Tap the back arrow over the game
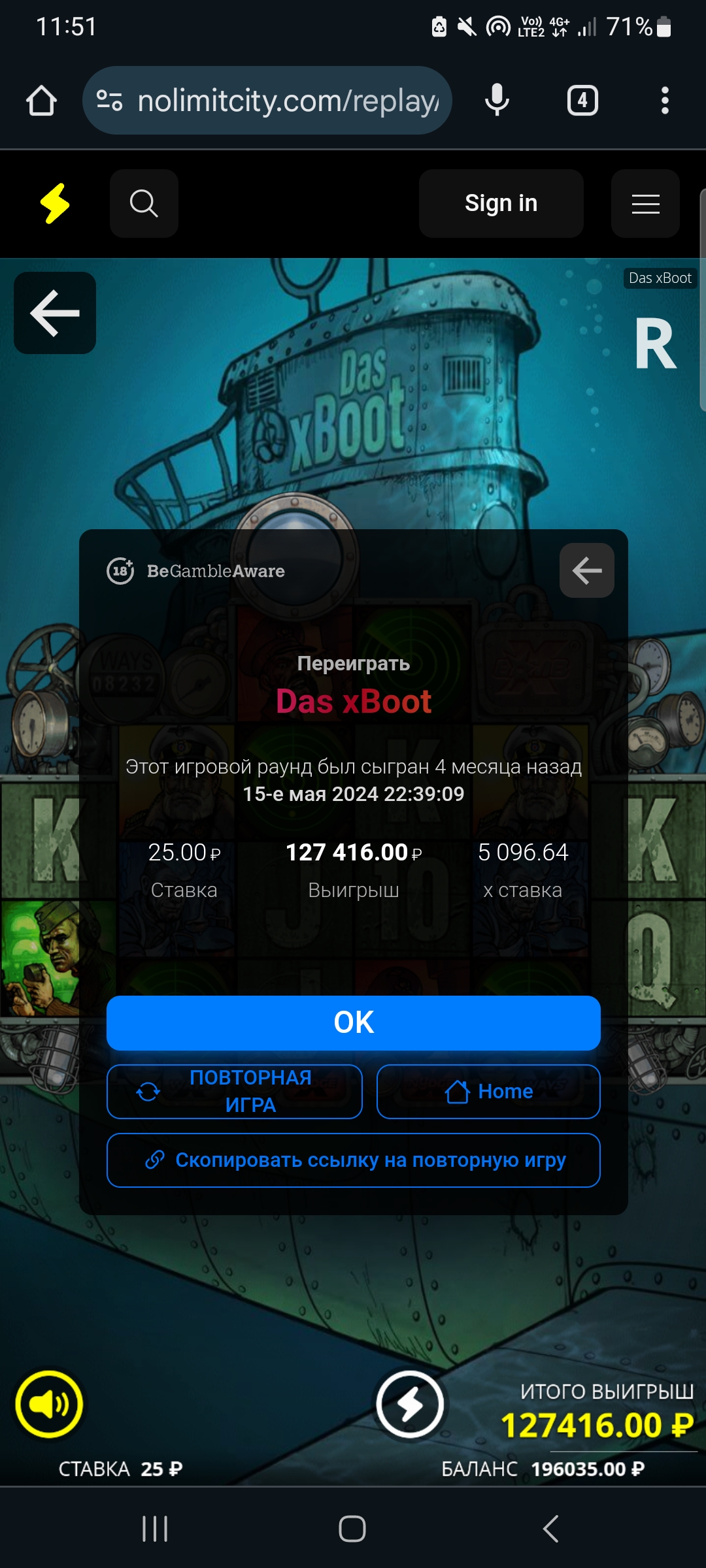The height and width of the screenshot is (1568, 706). coord(55,313)
